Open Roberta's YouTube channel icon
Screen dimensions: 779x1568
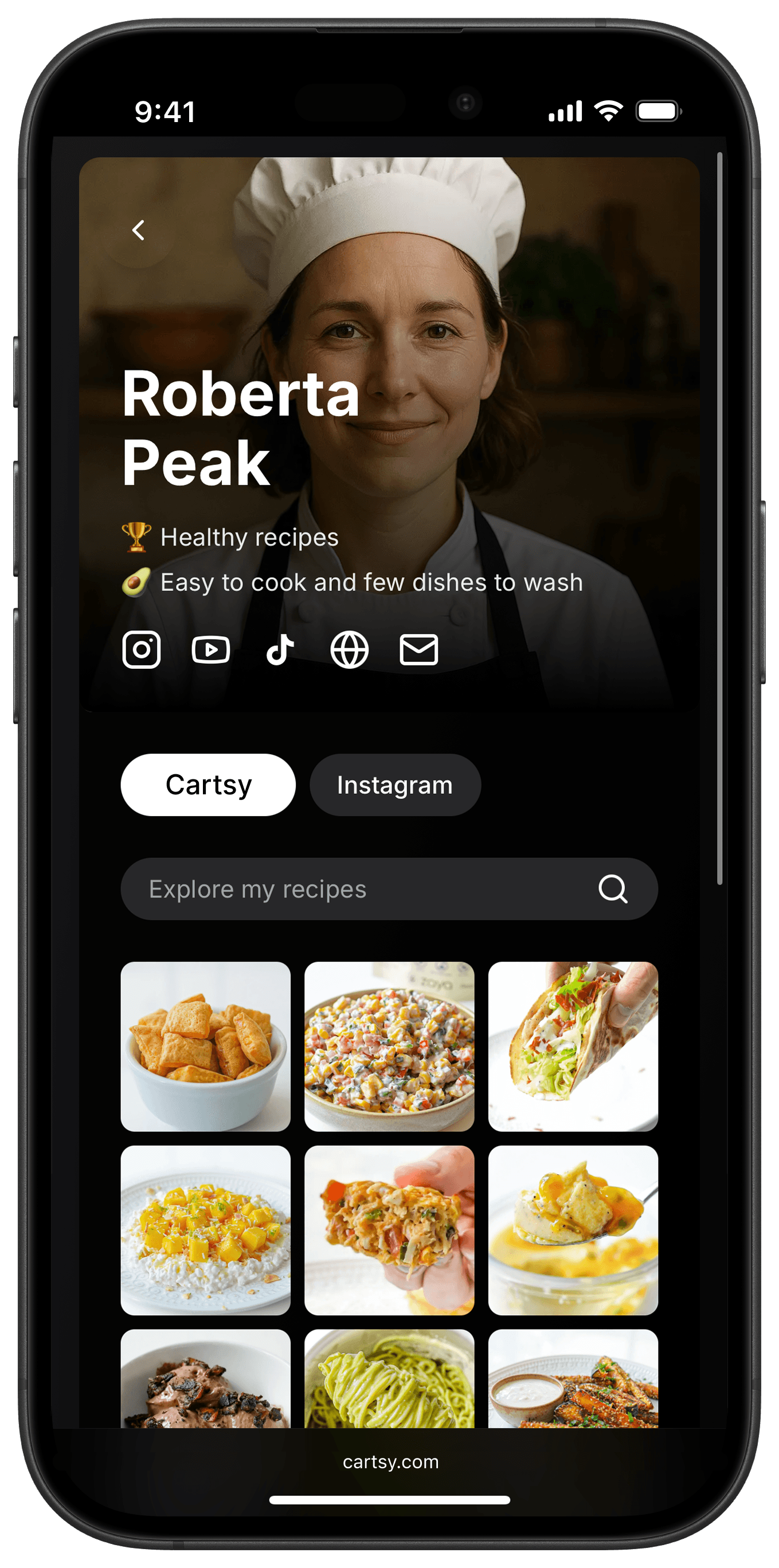click(210, 649)
